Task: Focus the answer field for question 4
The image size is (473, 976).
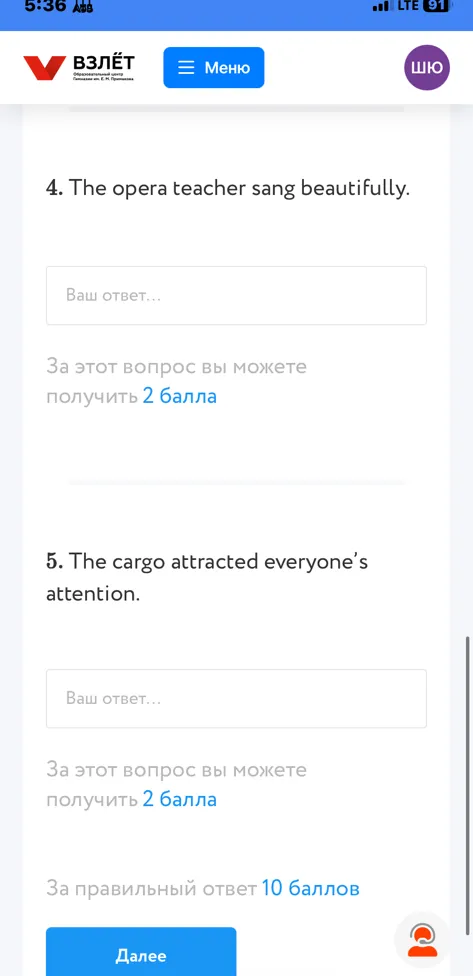Action: [x=236, y=296]
